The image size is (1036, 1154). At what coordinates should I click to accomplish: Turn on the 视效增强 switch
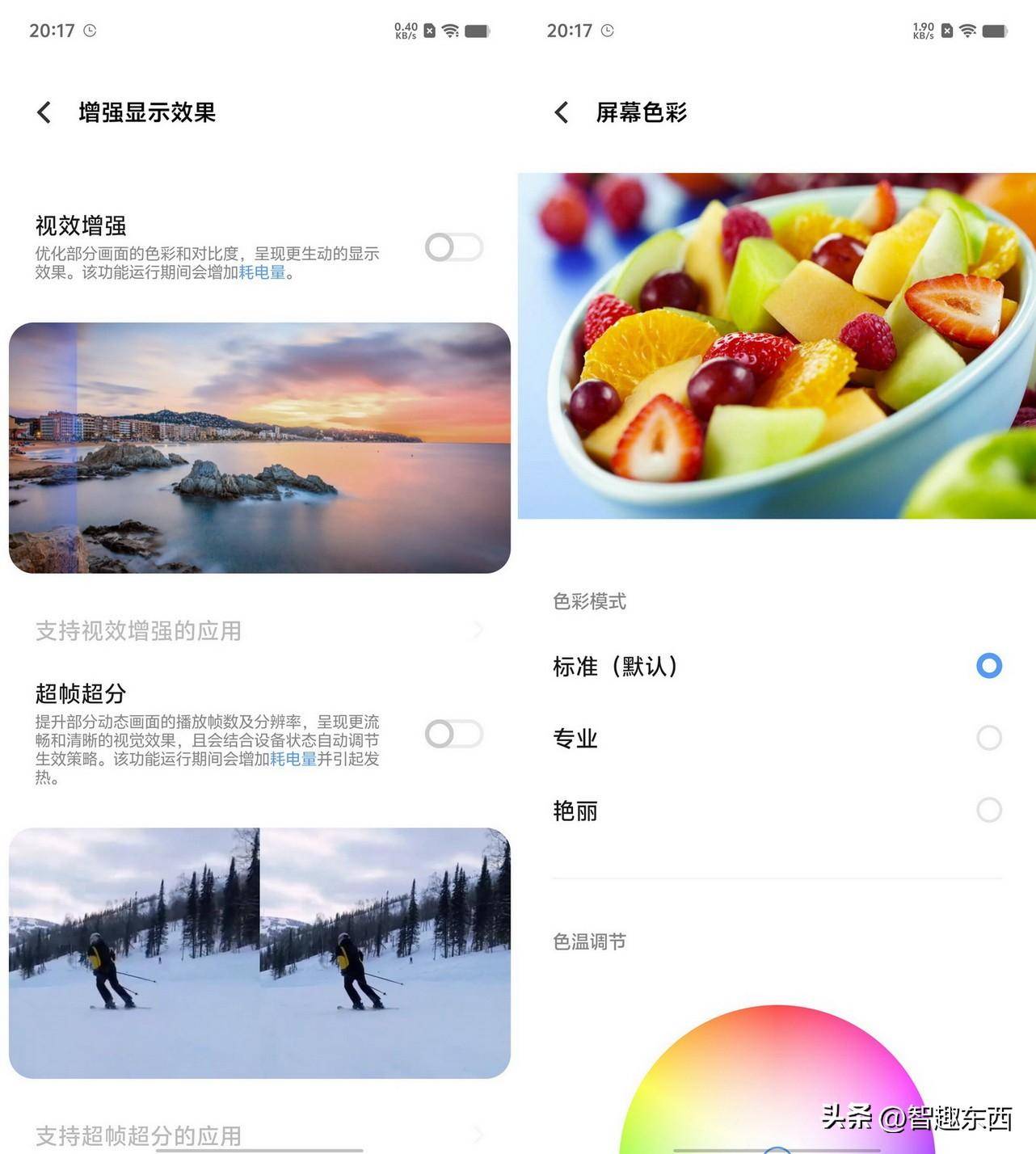[453, 247]
